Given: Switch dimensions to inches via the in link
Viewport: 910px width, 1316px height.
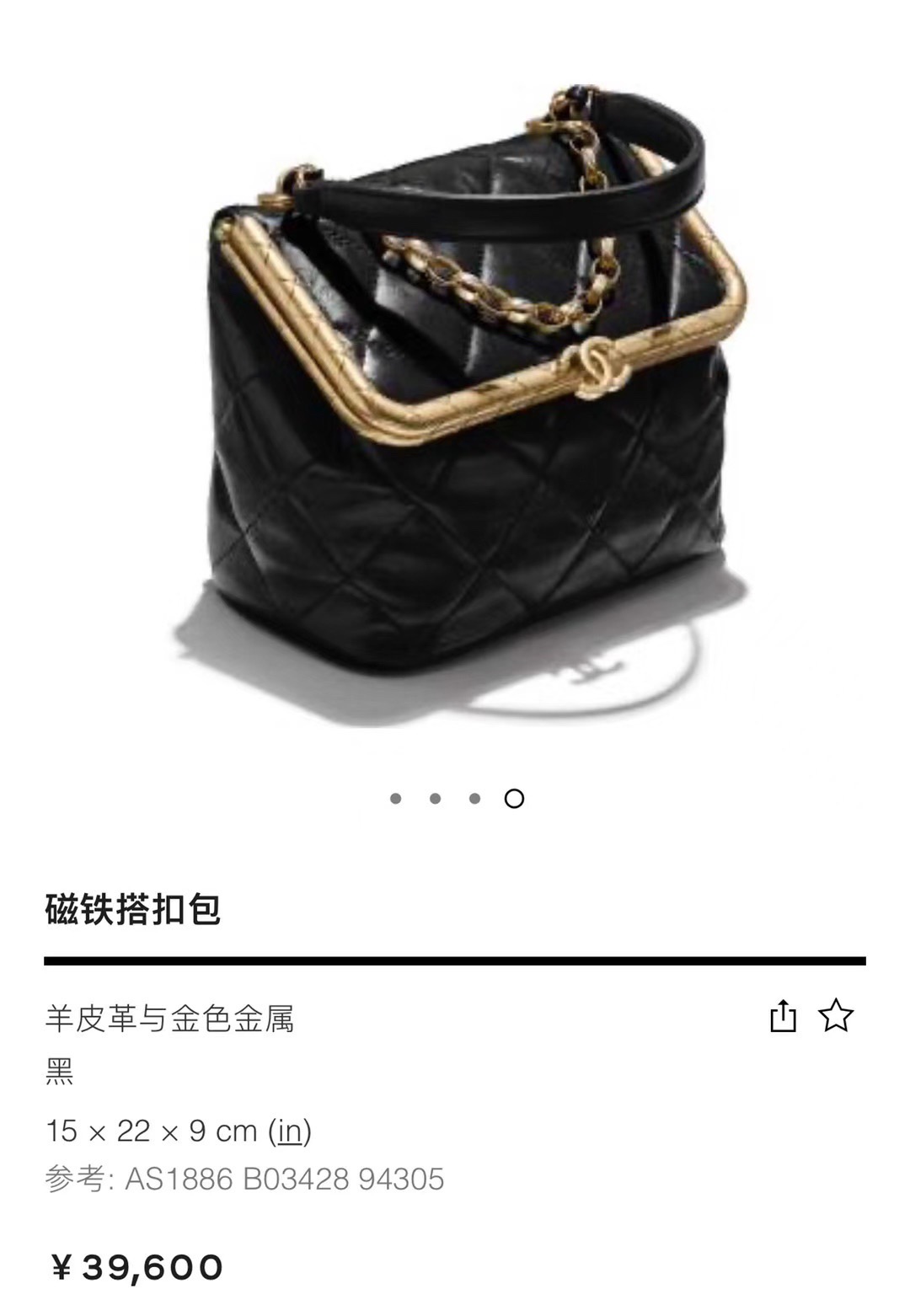Looking at the screenshot, I should click(x=290, y=1131).
